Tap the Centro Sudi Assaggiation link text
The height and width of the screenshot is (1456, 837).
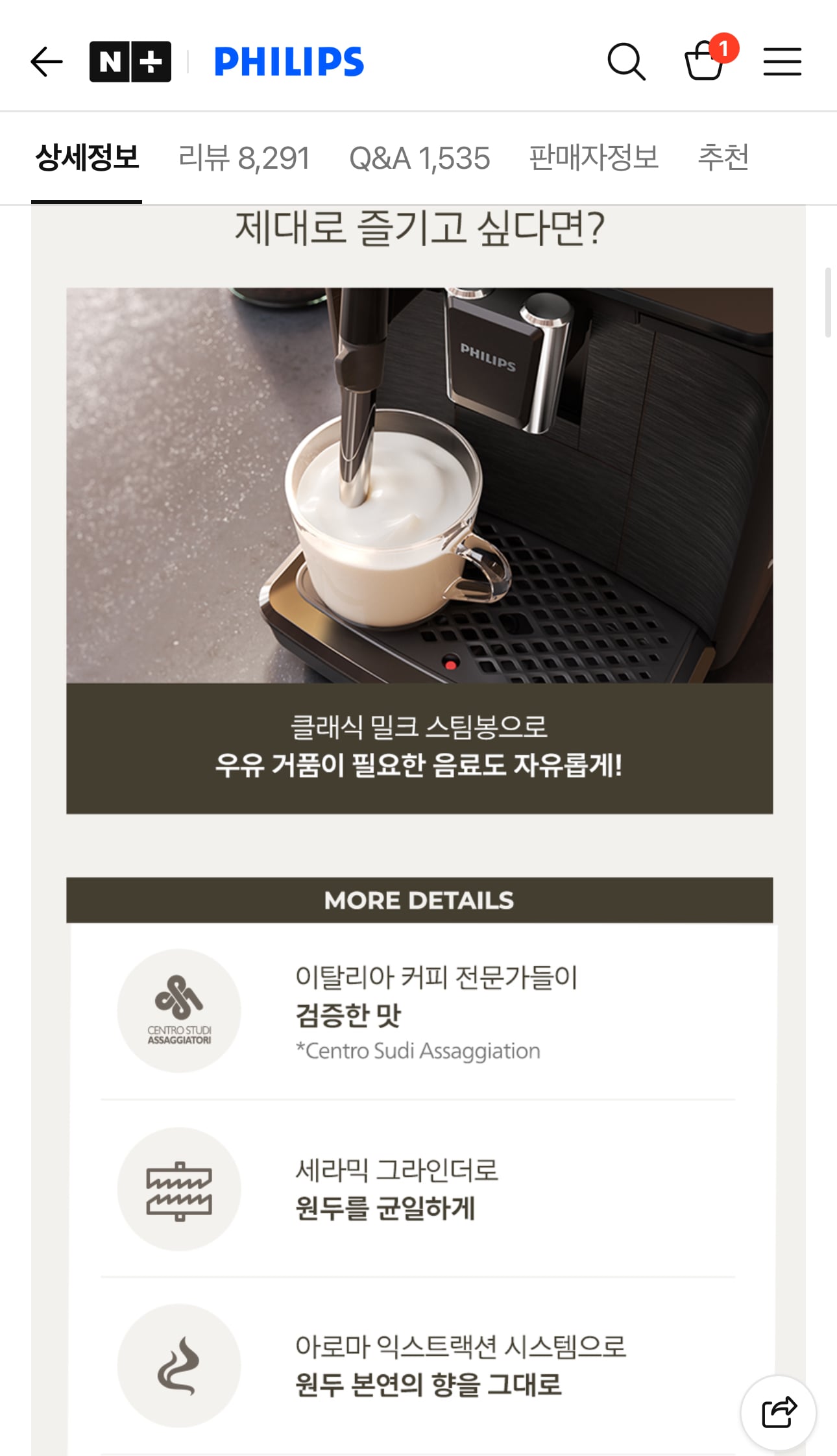pyautogui.click(x=418, y=1050)
